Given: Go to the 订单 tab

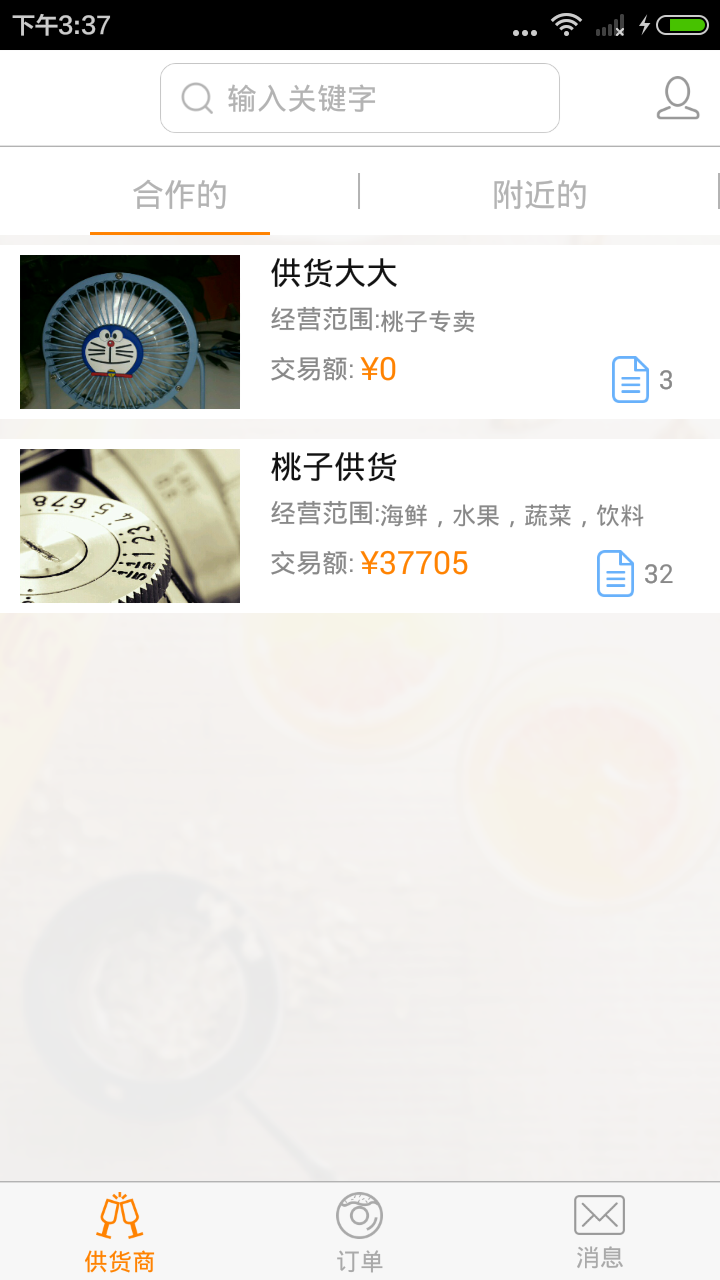Looking at the screenshot, I should [360, 1232].
